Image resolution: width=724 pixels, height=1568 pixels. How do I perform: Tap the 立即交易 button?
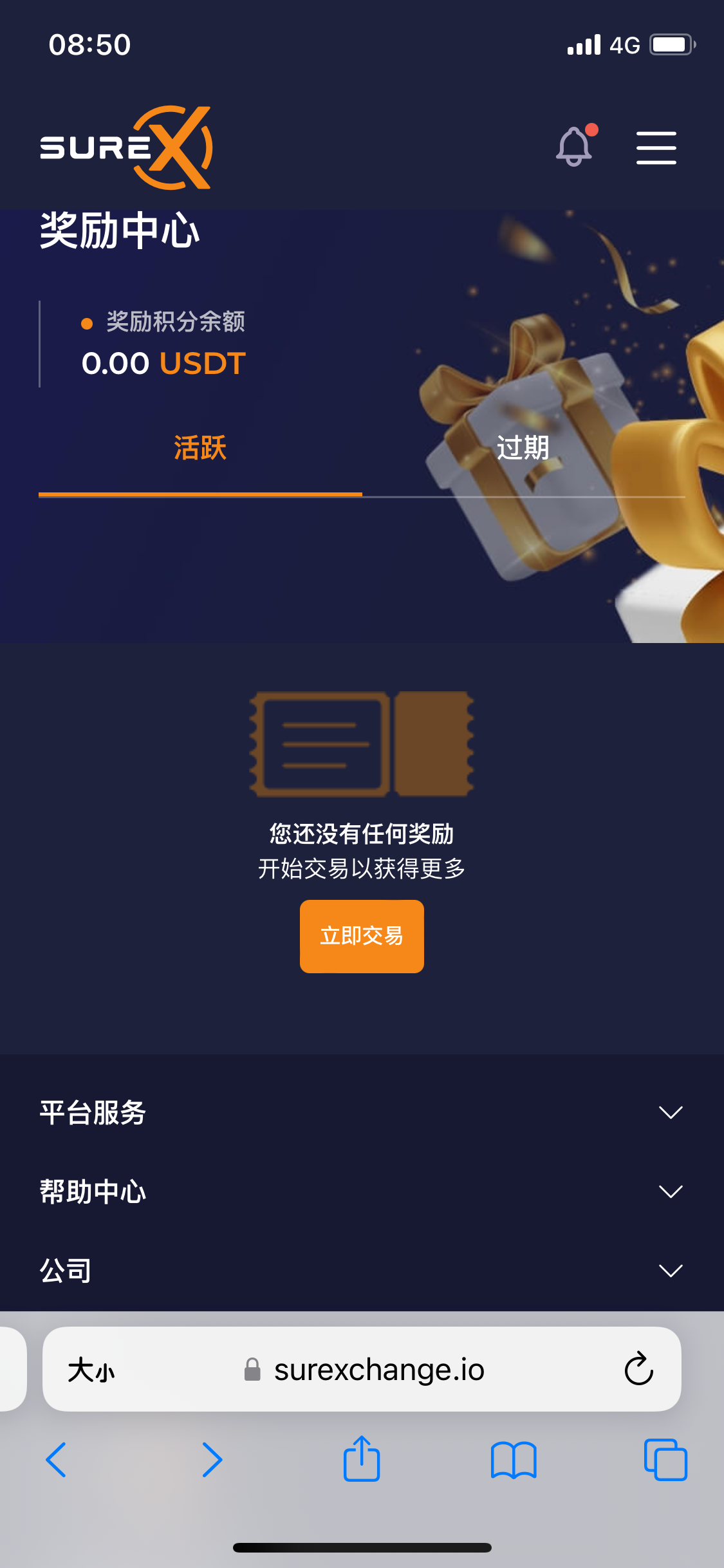click(362, 936)
